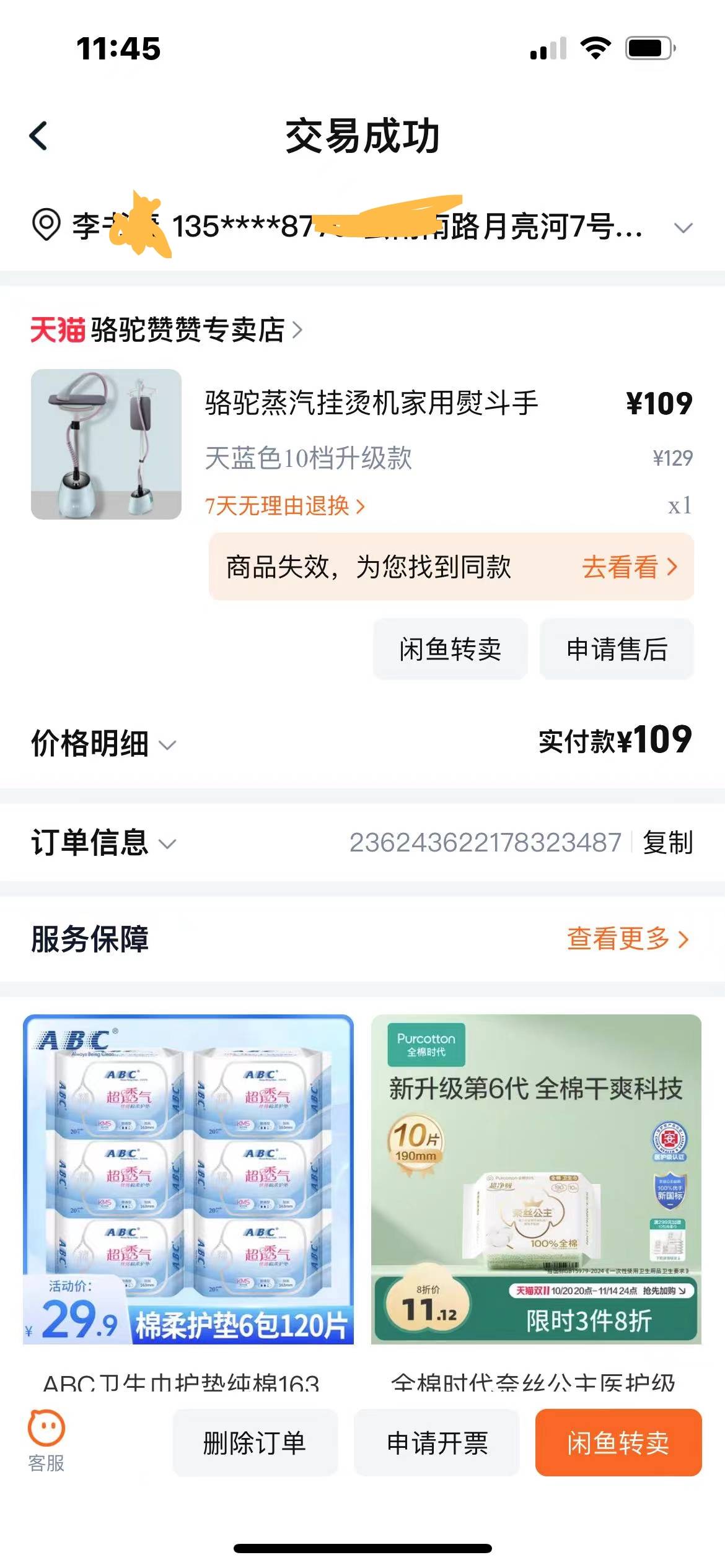Expand the 价格明细 breakdown
This screenshot has height=1568, width=725.
(x=103, y=744)
